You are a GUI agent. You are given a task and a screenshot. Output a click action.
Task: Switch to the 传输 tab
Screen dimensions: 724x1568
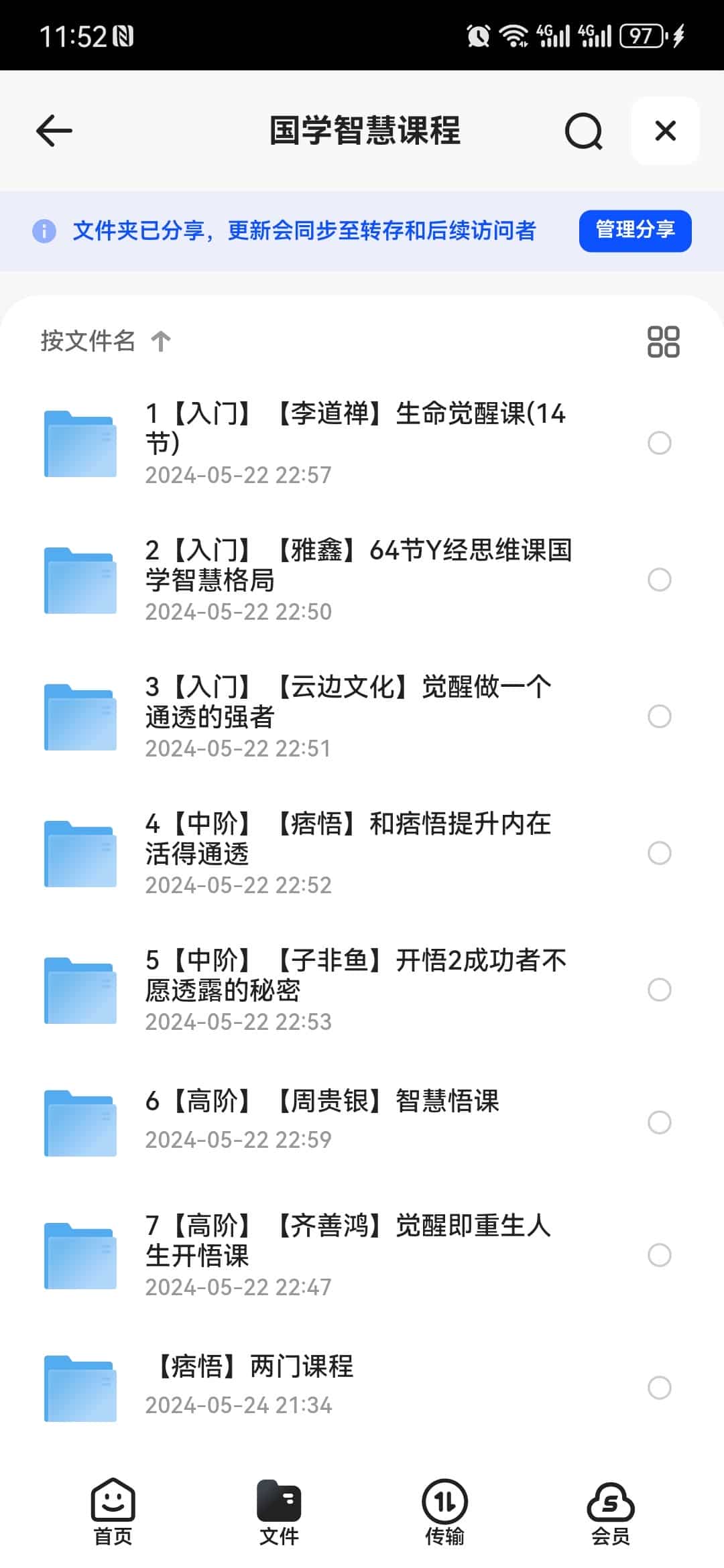(x=444, y=1512)
